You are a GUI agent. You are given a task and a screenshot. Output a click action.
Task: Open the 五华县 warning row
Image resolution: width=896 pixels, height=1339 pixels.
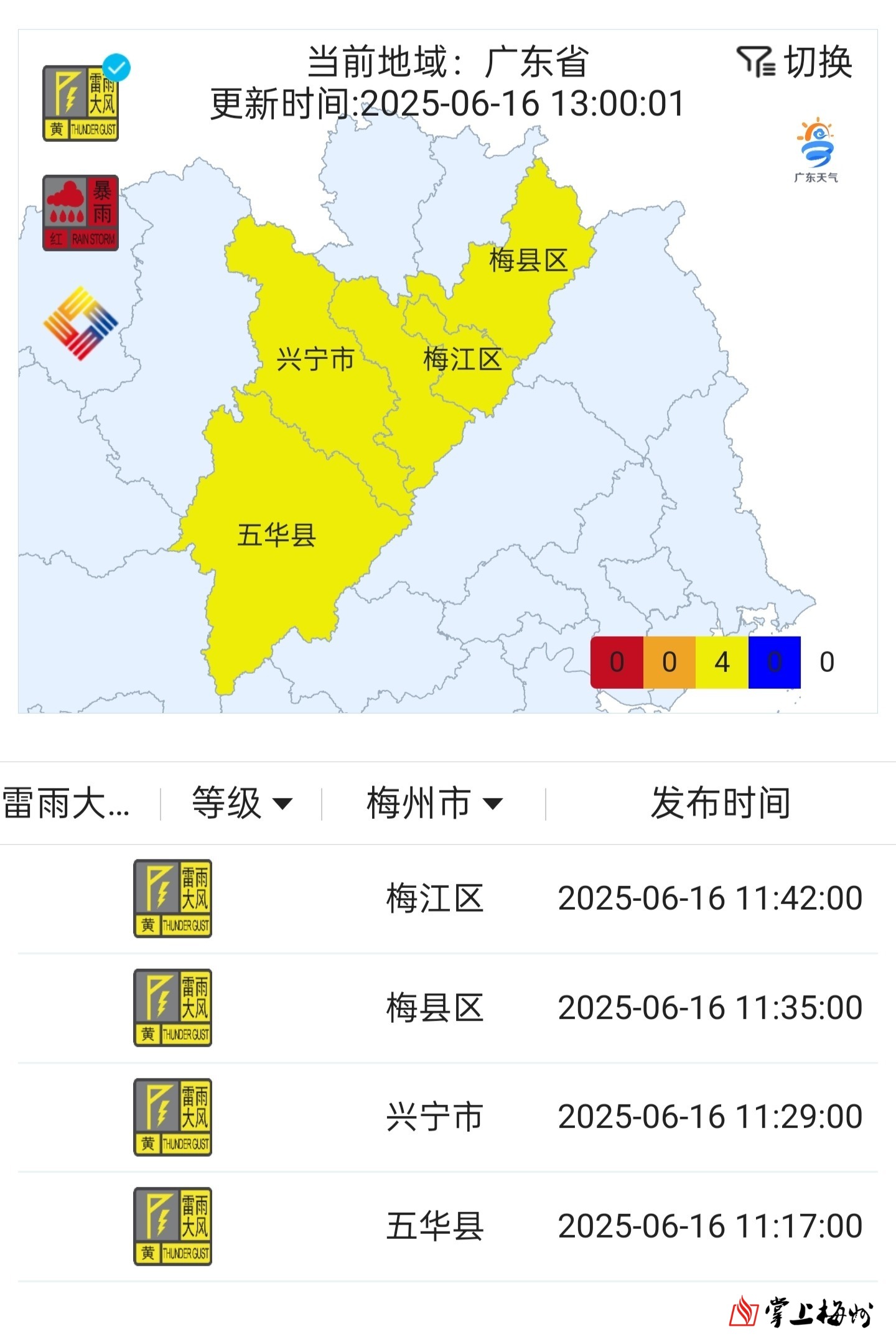447,1226
